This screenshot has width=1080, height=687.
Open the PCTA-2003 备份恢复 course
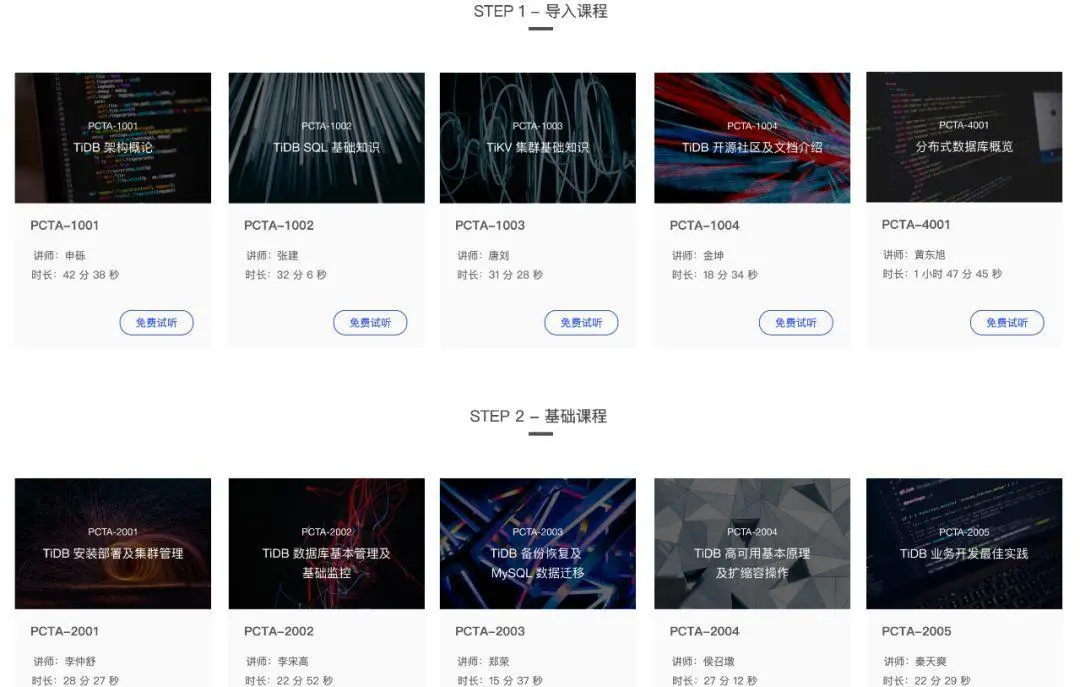538,544
